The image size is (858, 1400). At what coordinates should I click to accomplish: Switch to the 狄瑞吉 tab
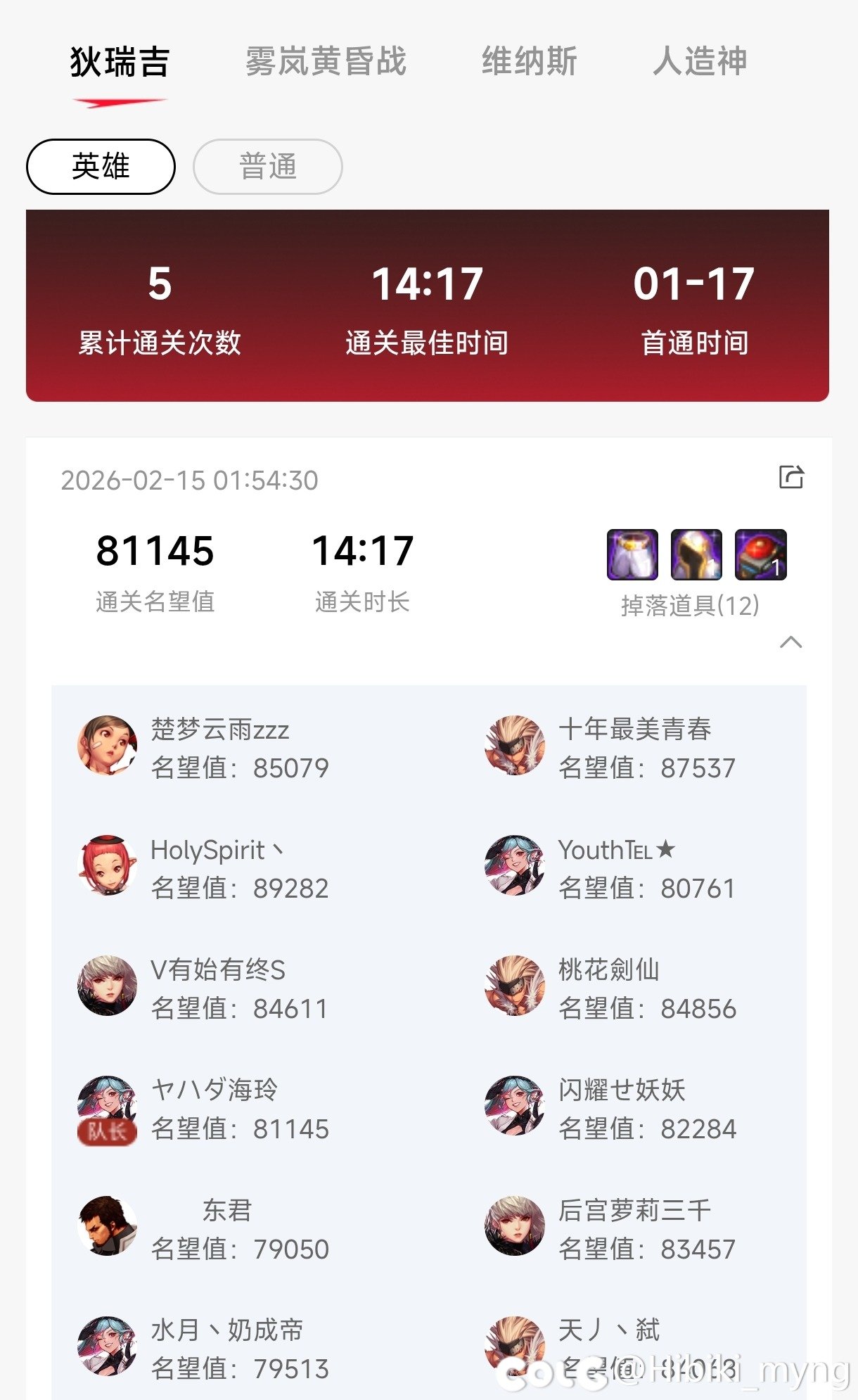(120, 62)
